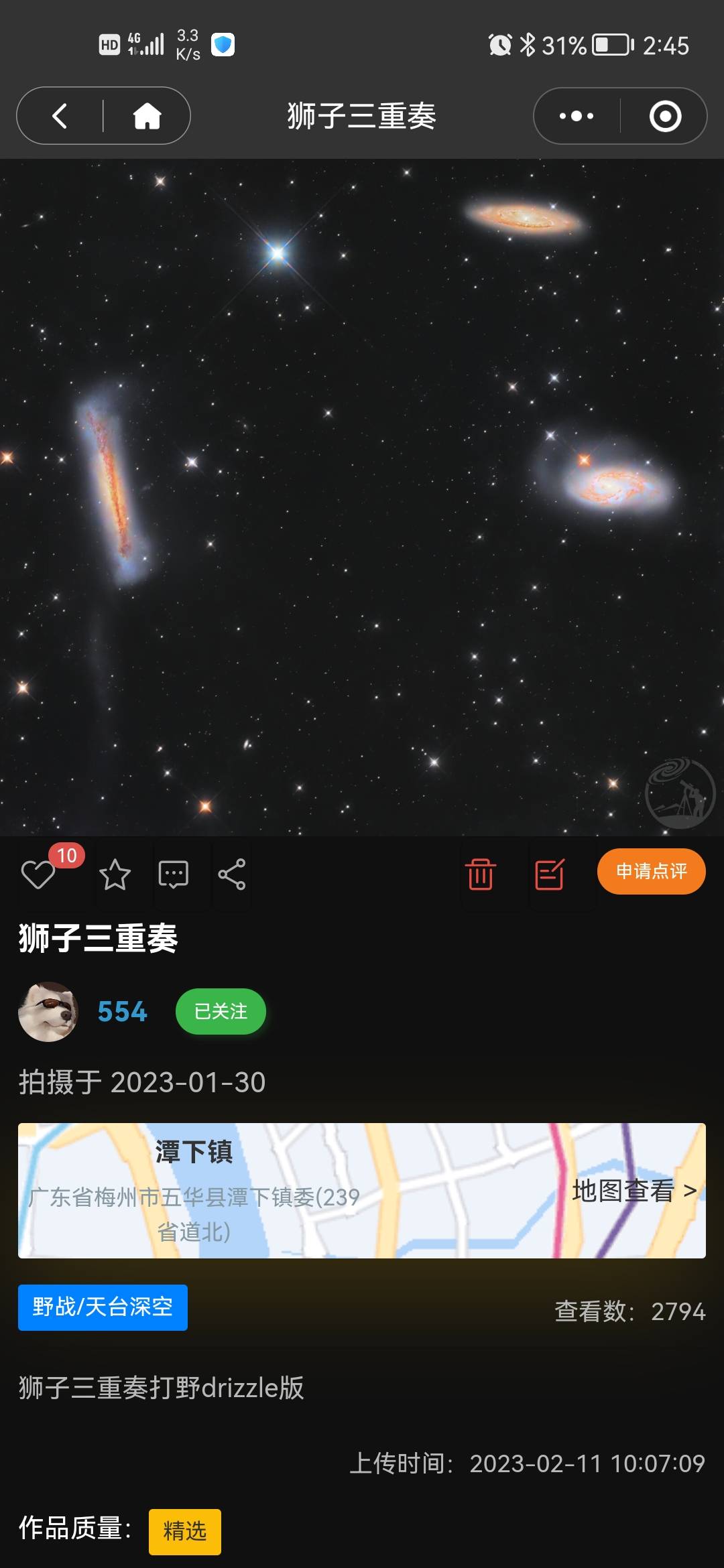724x1568 pixels.
Task: Toggle the blue shield icon in status bar
Action: (223, 44)
